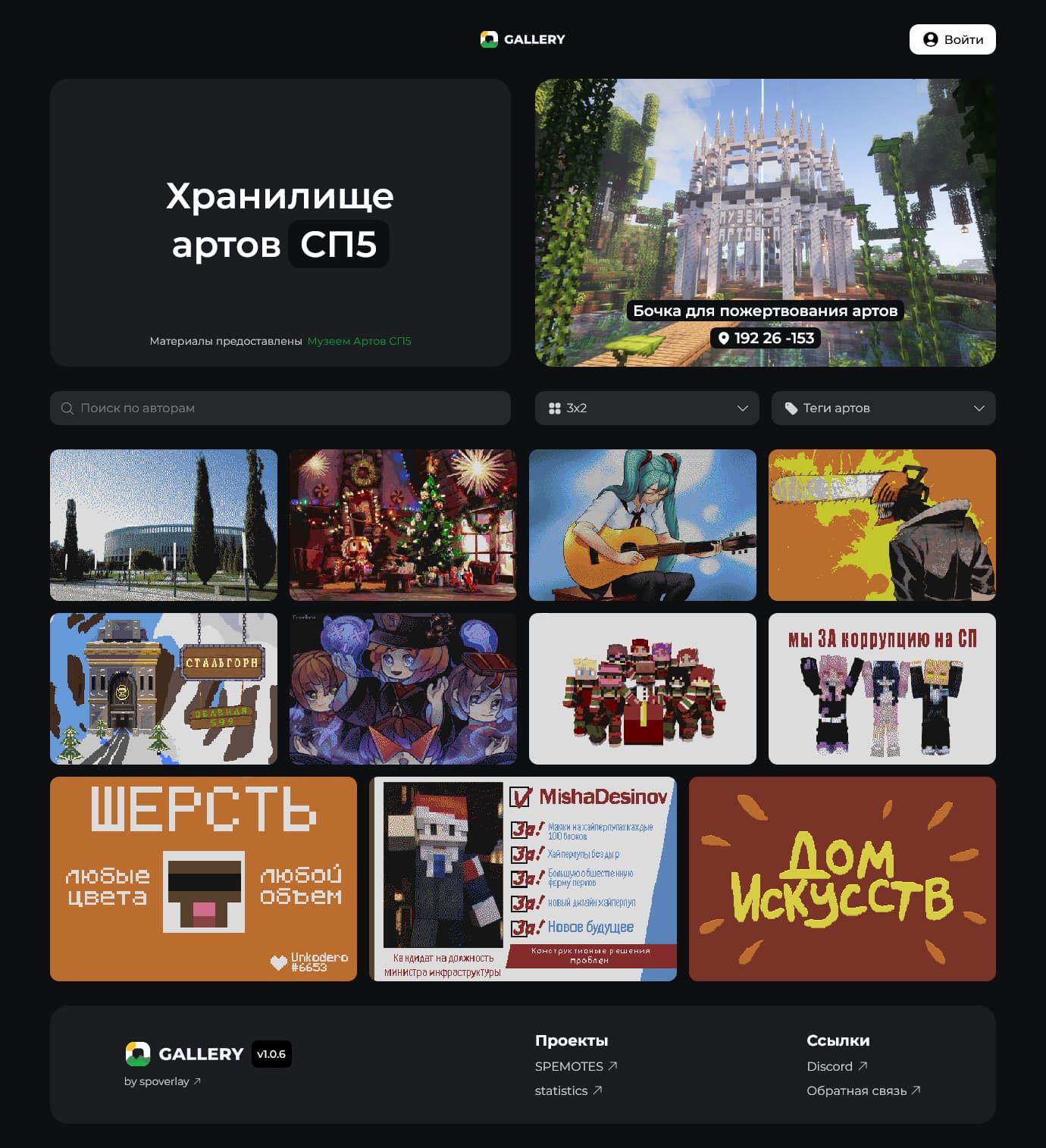Screen dimensions: 1046x1148
Task: Open the ШЕРСТЬ wool advertisement artwork
Action: tap(203, 879)
